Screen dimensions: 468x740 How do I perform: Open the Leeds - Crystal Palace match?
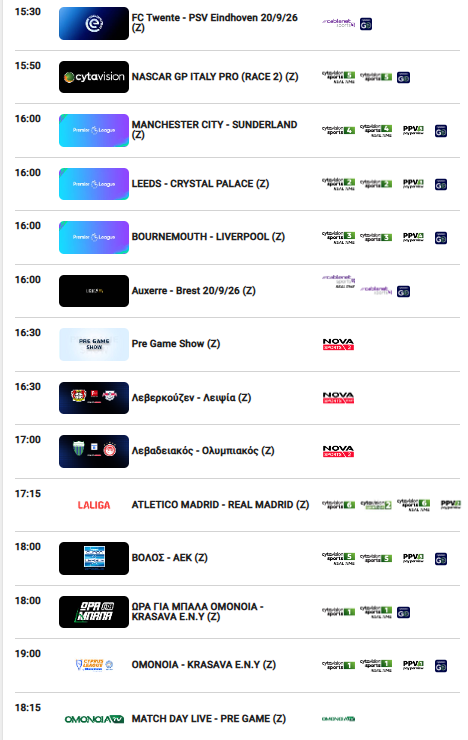(x=201, y=184)
